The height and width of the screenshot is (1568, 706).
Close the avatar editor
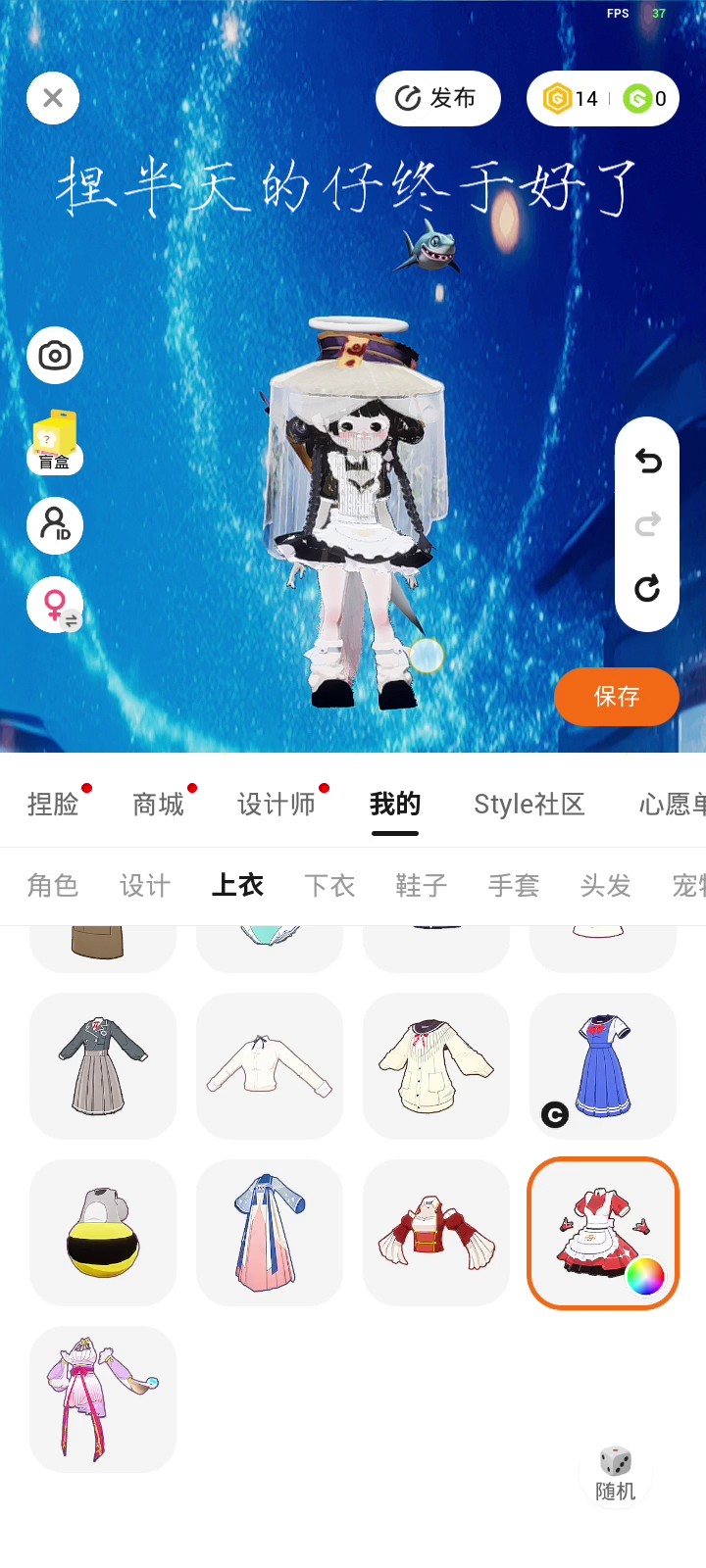point(53,98)
